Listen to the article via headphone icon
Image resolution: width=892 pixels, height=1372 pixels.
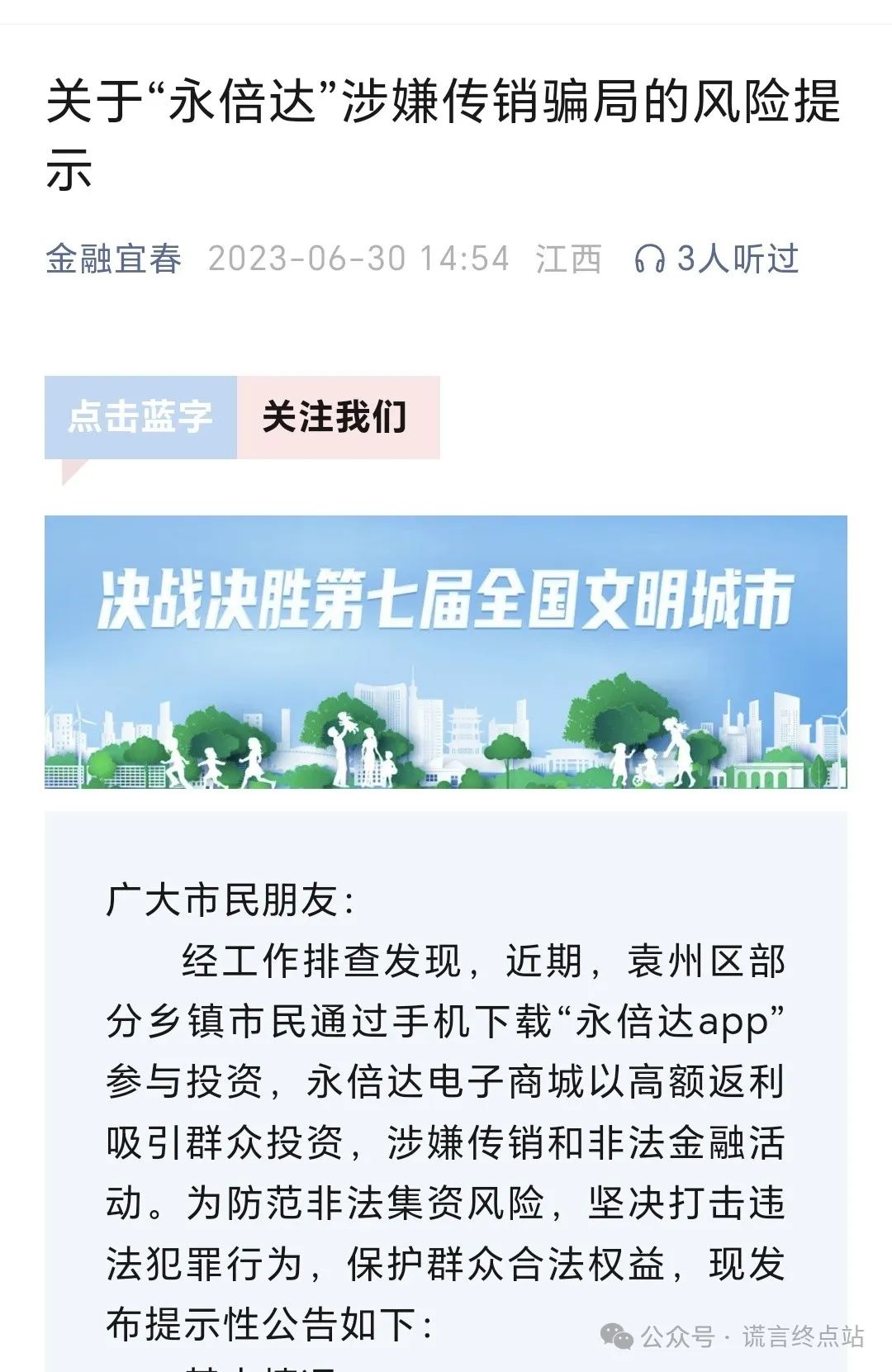(649, 259)
